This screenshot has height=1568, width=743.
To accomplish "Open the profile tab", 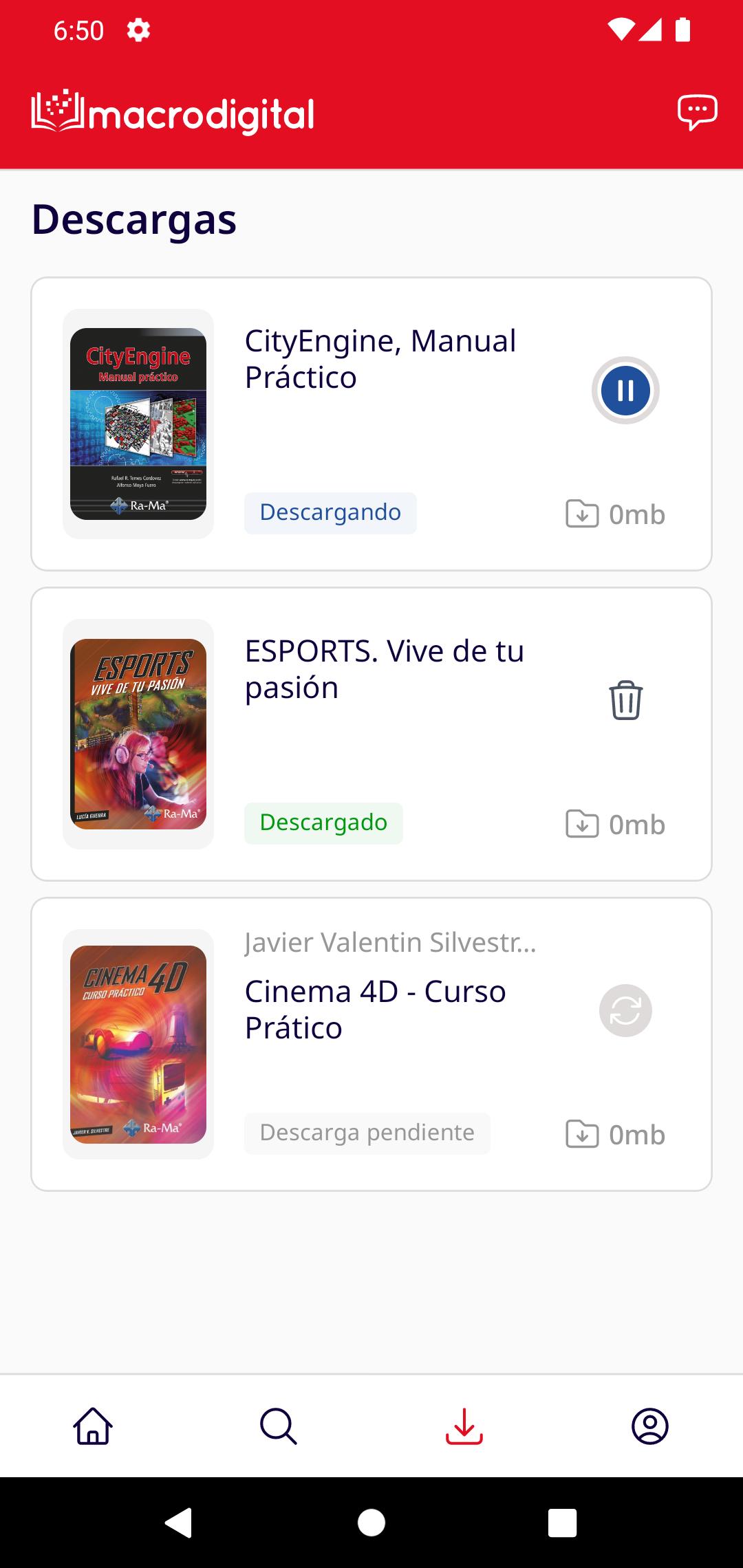I will point(650,1426).
